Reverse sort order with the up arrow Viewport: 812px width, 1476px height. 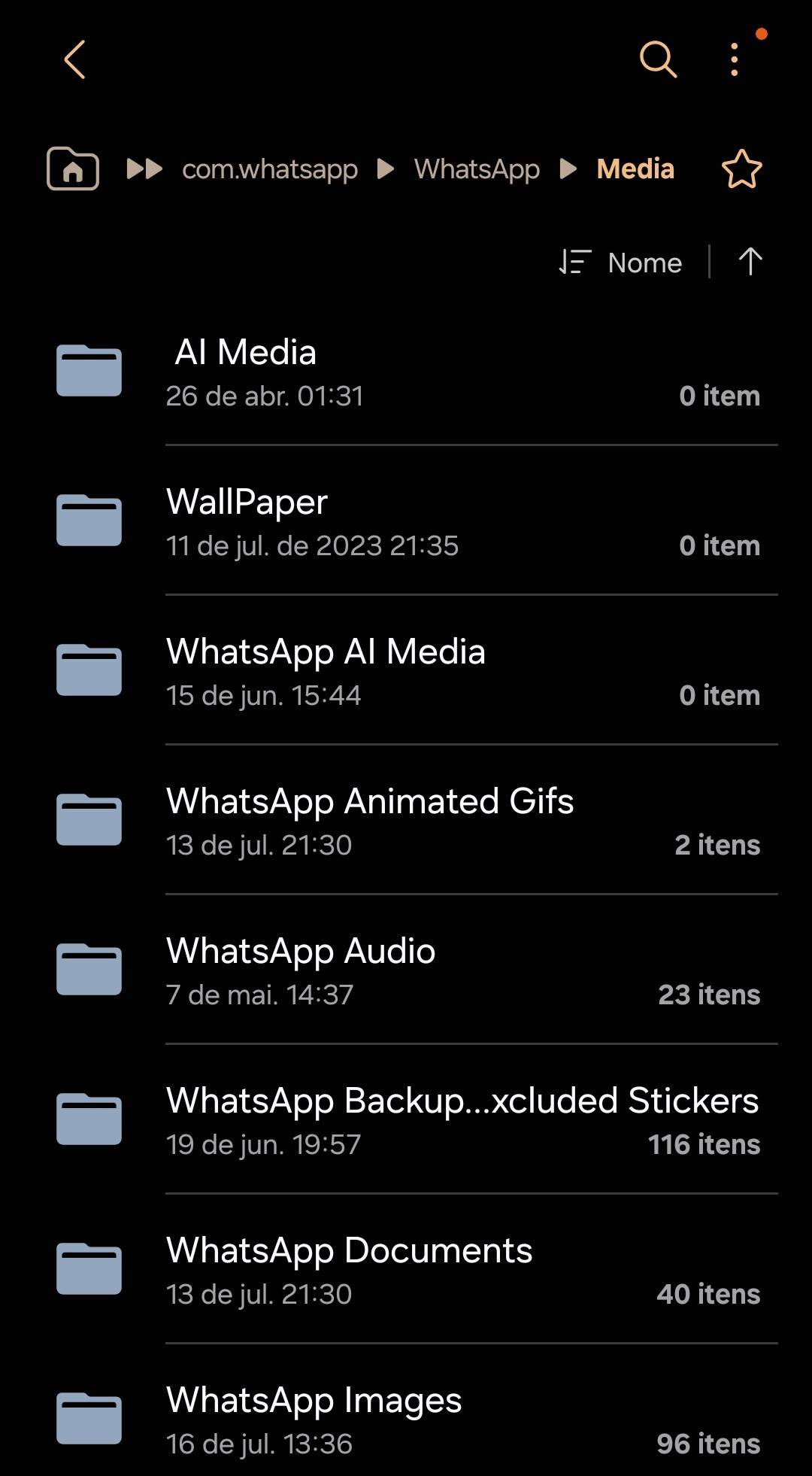point(750,262)
